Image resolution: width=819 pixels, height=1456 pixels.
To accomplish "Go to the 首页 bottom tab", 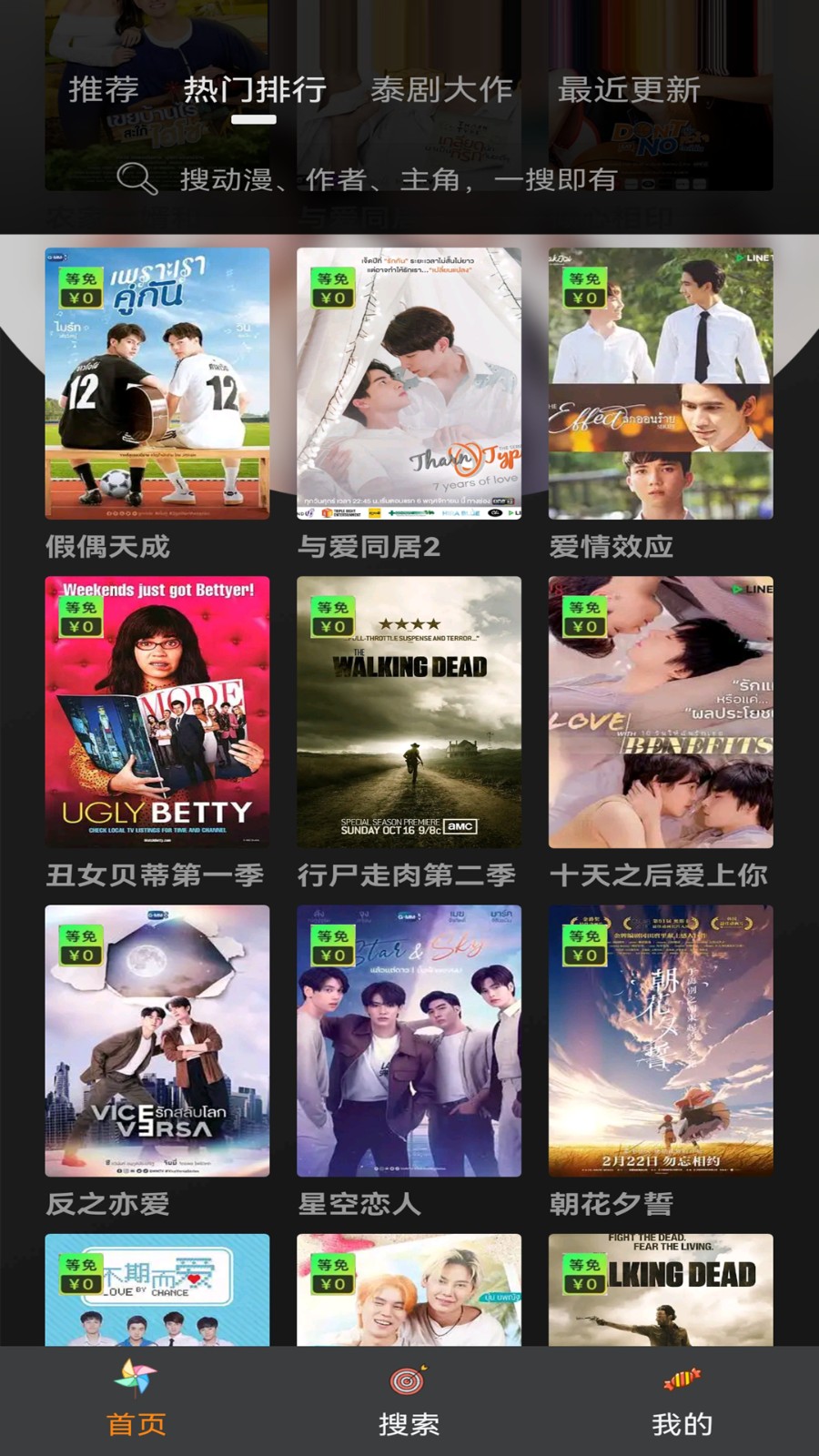I will point(136,1401).
